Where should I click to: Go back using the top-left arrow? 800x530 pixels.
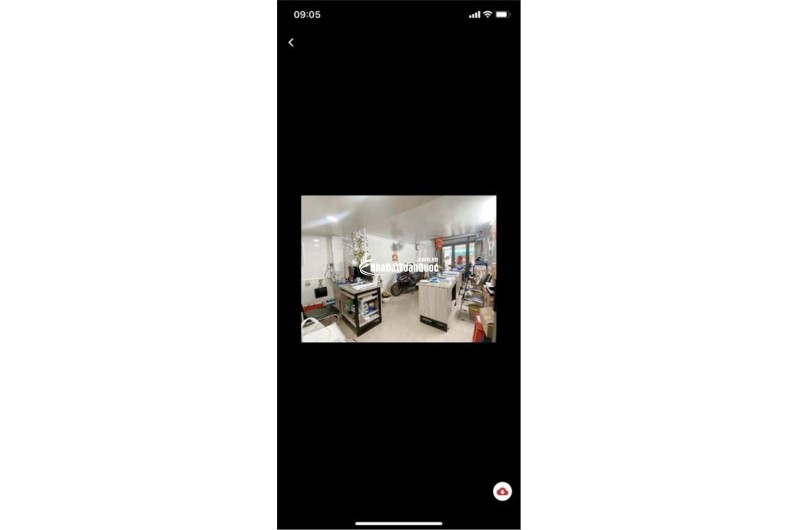tap(291, 43)
